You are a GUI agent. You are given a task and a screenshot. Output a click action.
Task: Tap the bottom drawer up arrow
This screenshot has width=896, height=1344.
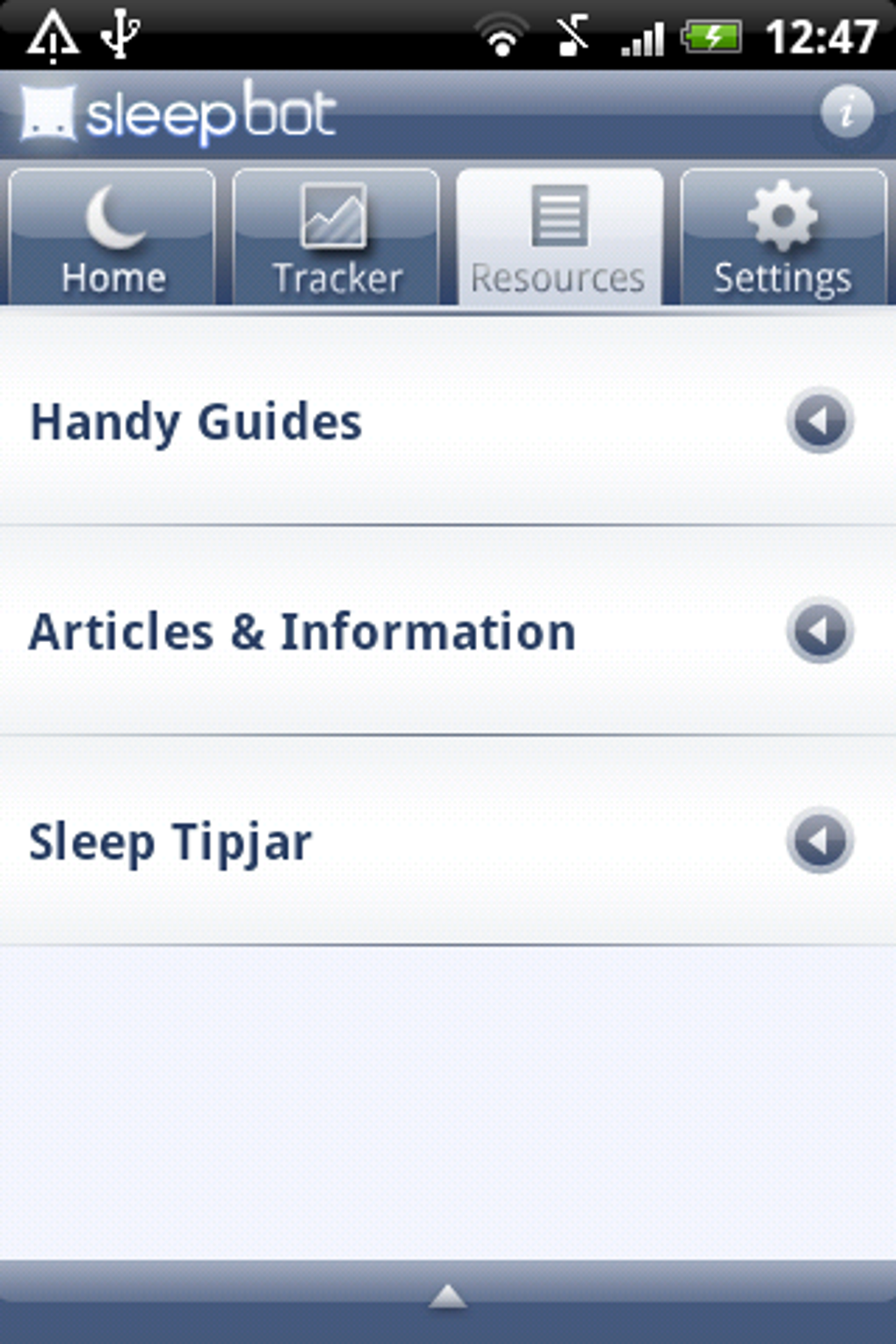(448, 1297)
